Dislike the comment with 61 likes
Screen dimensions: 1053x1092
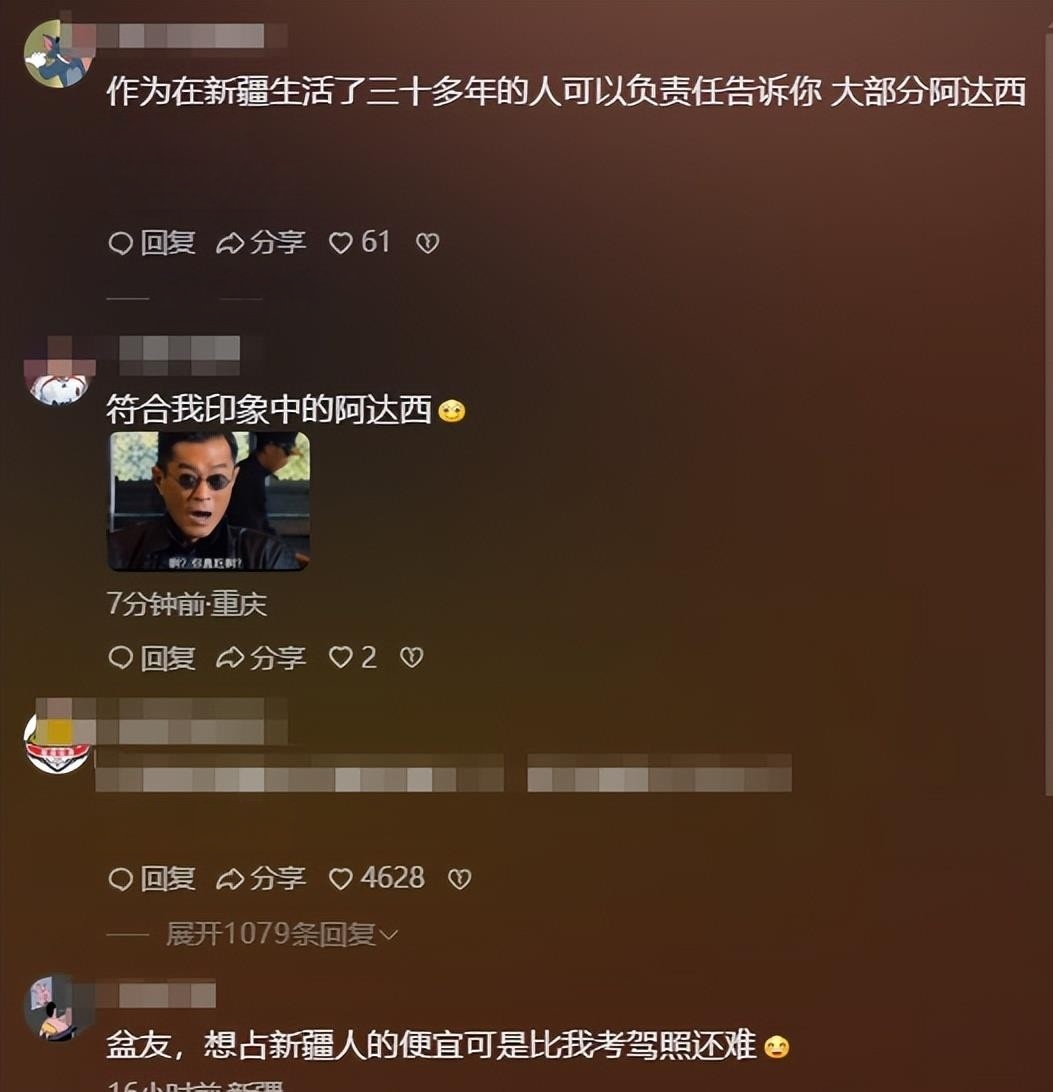pyautogui.click(x=428, y=243)
